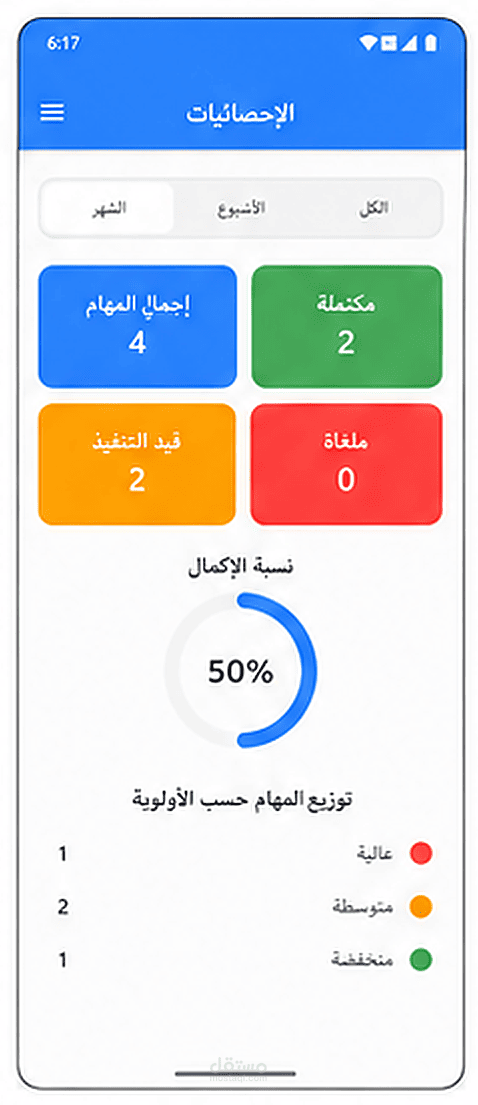Switch to the الشهر segment

coord(107,209)
